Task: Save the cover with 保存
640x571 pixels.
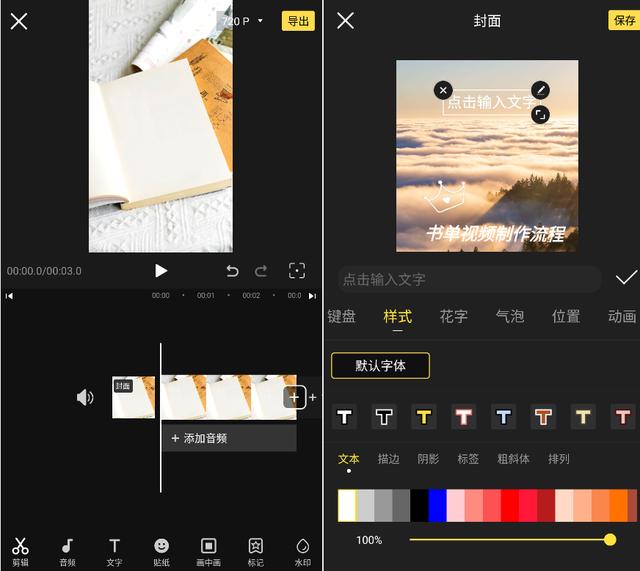Action: coord(623,21)
